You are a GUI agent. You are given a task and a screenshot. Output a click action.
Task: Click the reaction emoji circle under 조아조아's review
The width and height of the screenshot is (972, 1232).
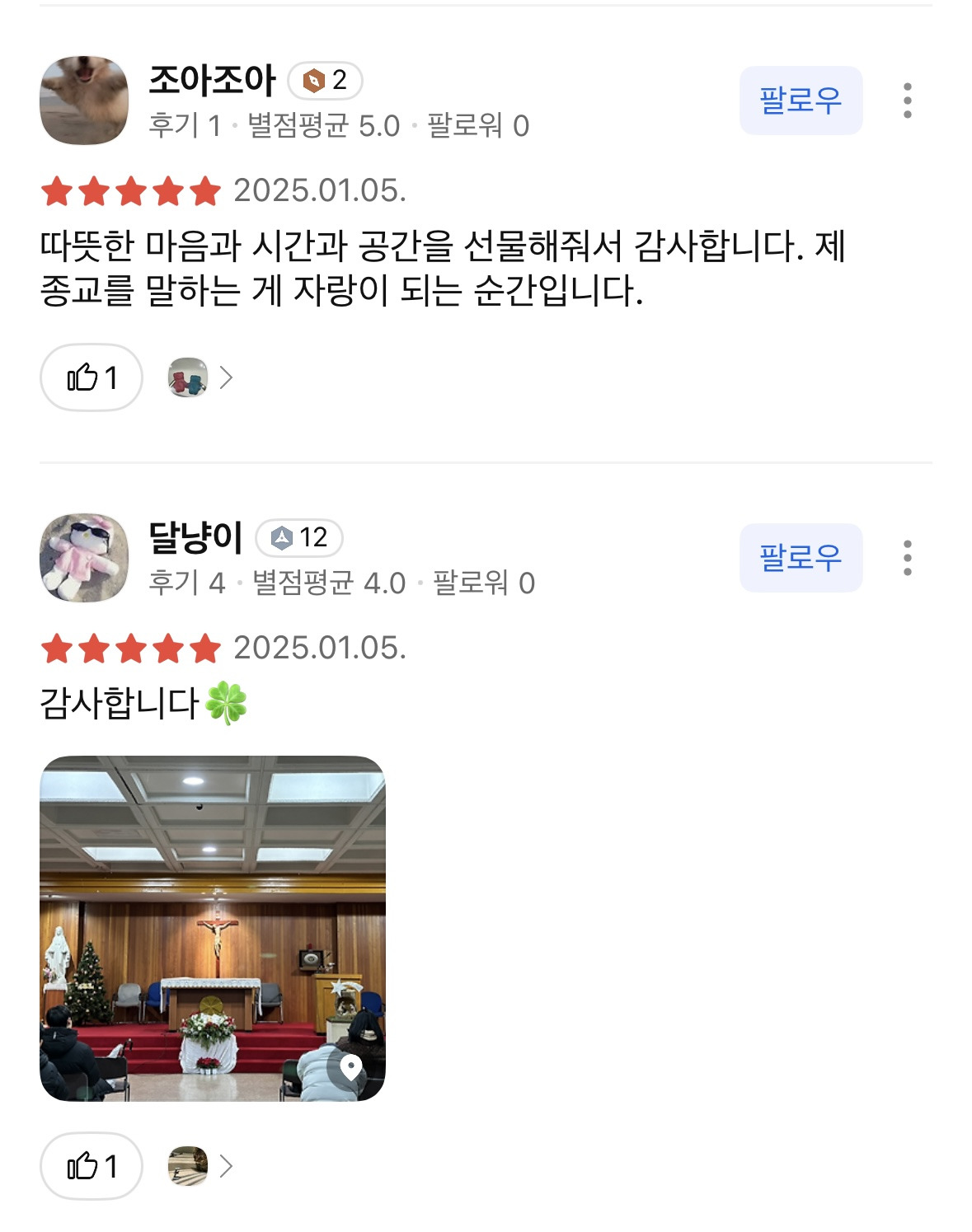pos(190,377)
